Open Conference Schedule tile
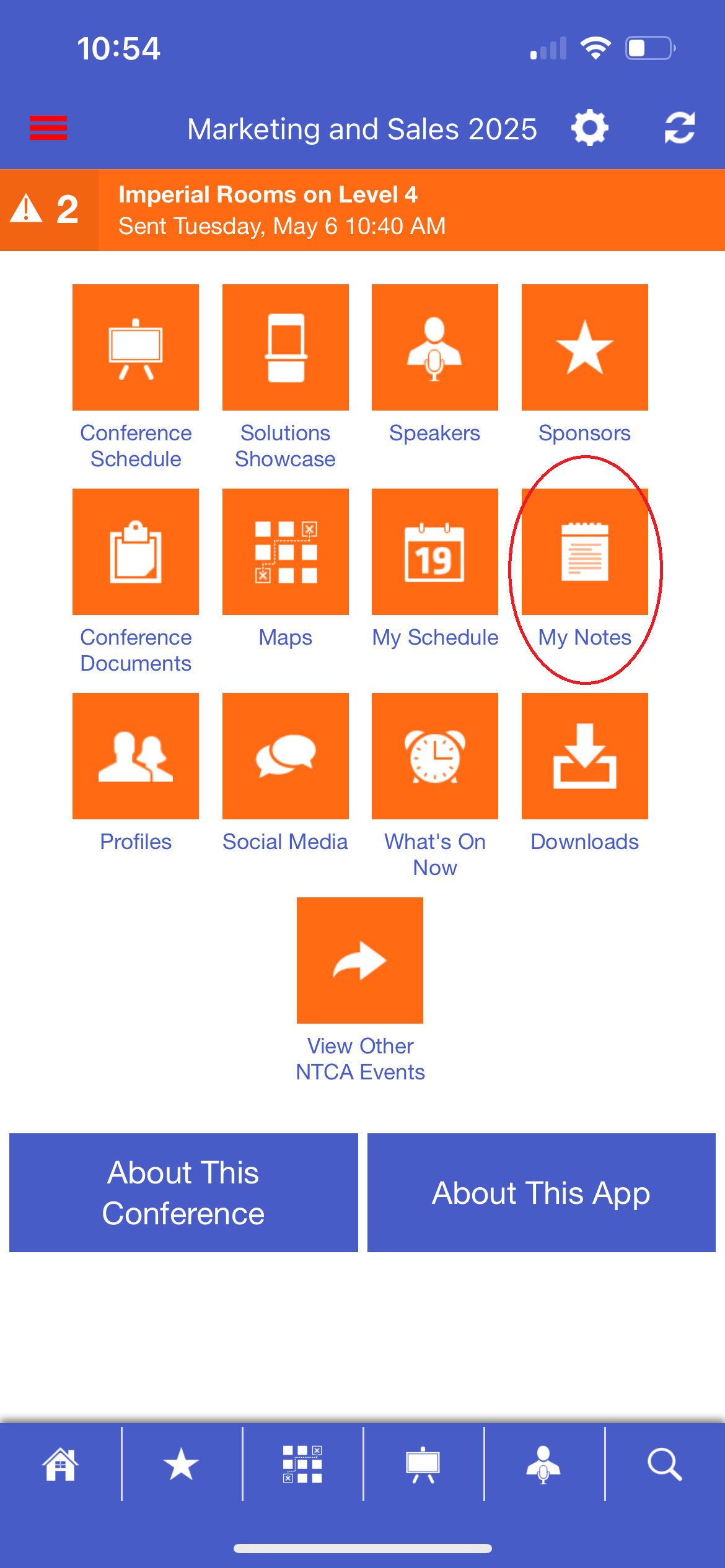The width and height of the screenshot is (725, 1568). coord(136,348)
